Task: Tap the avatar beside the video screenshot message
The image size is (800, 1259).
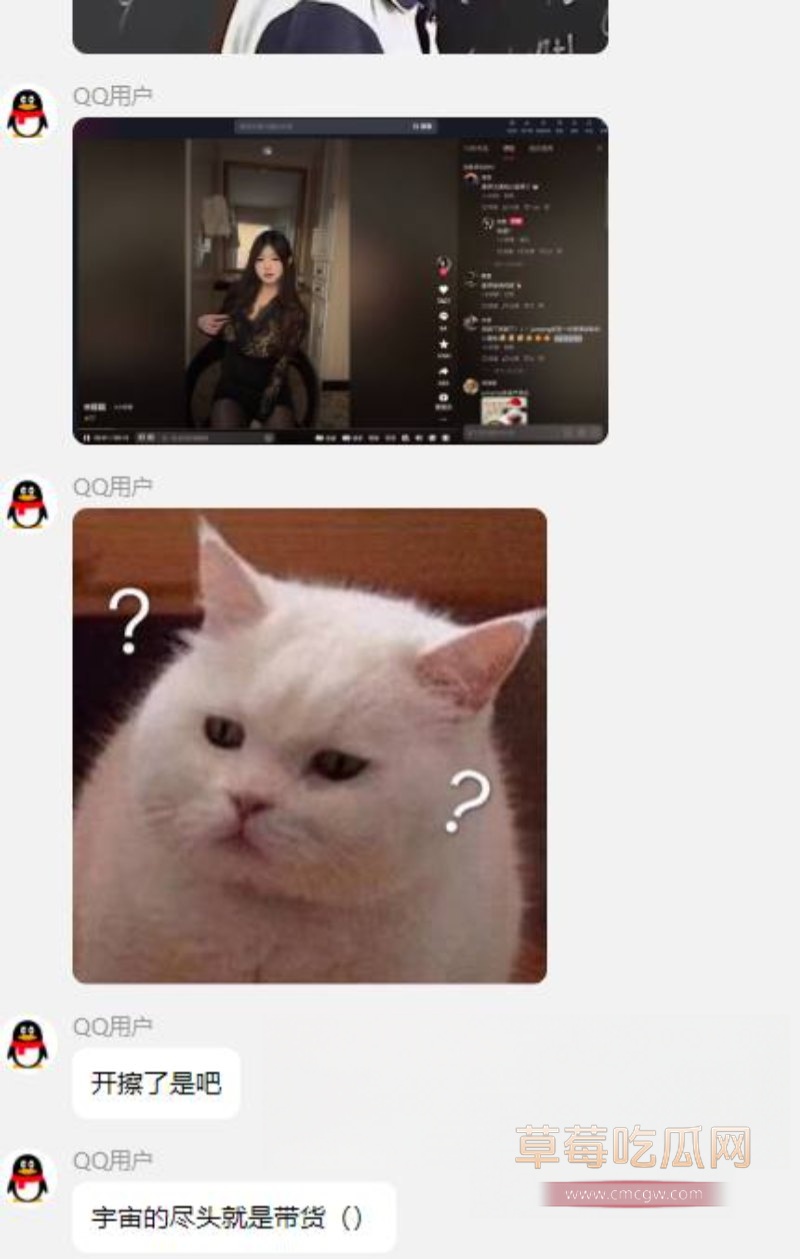Action: (27, 113)
